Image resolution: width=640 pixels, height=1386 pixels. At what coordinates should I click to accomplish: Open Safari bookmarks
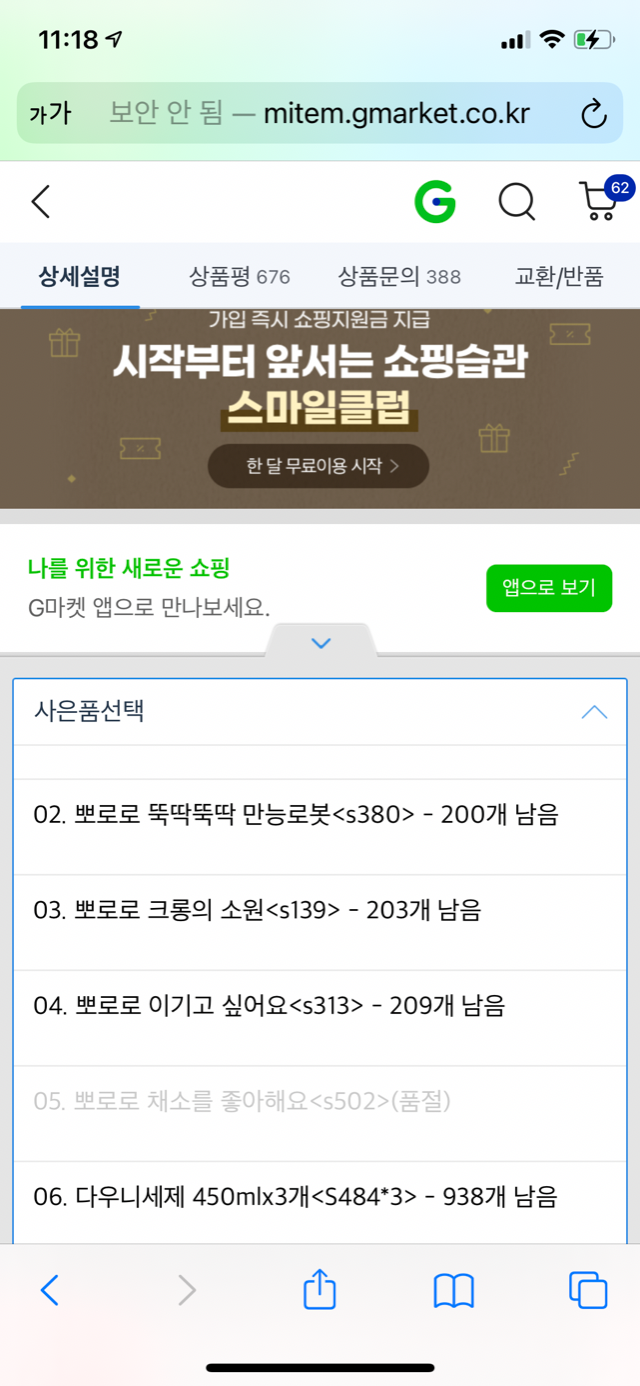click(453, 1291)
